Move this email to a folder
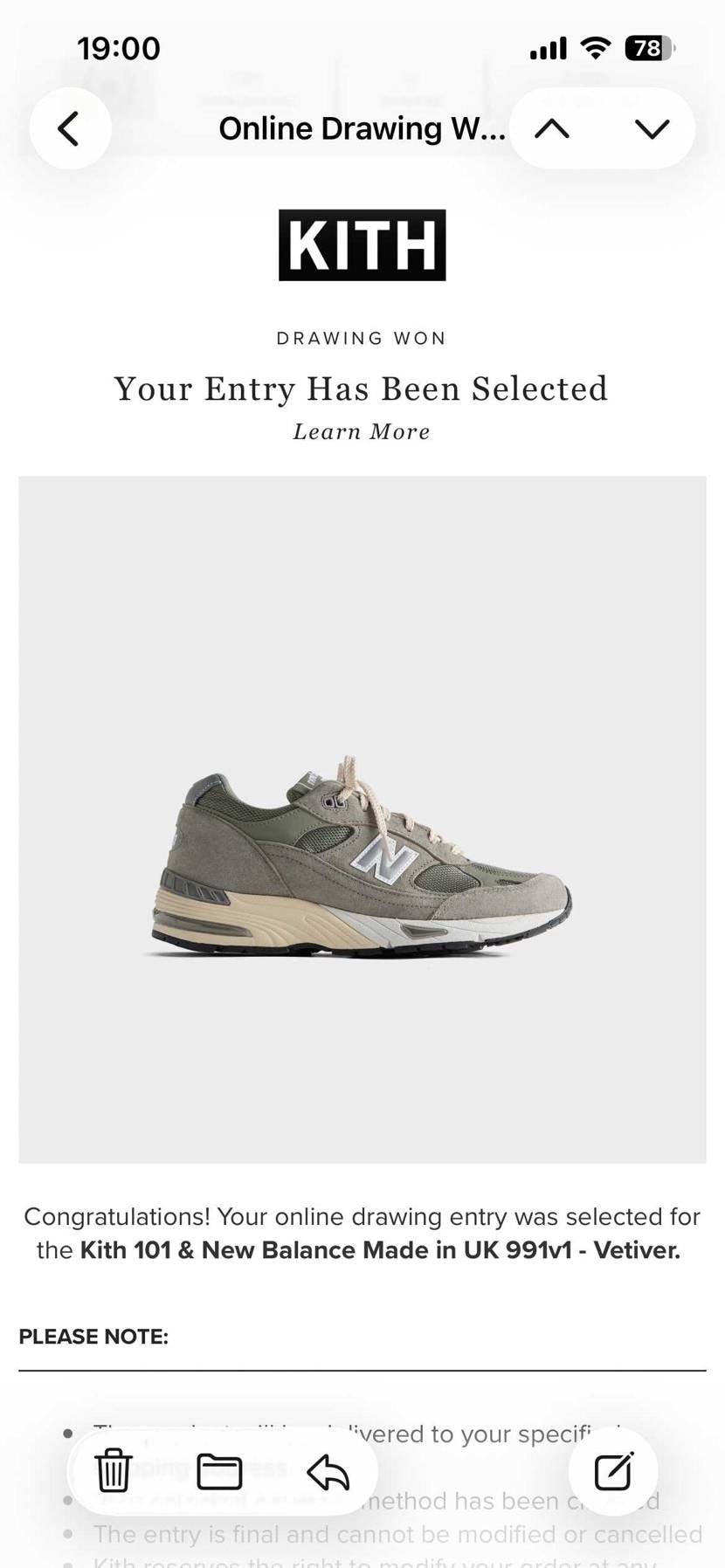Viewport: 725px width, 1568px height. point(219,1471)
